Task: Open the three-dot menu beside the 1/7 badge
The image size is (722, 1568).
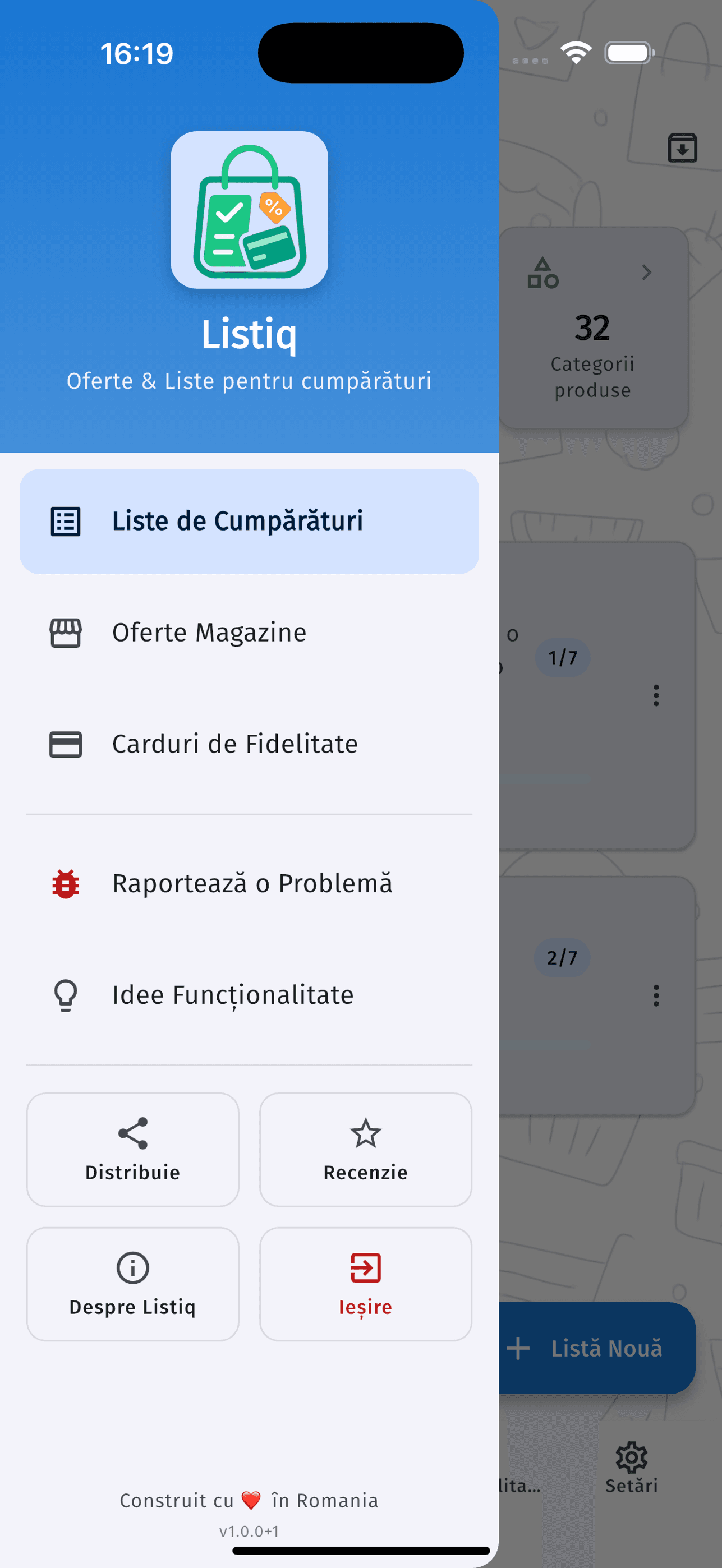Action: click(x=656, y=696)
